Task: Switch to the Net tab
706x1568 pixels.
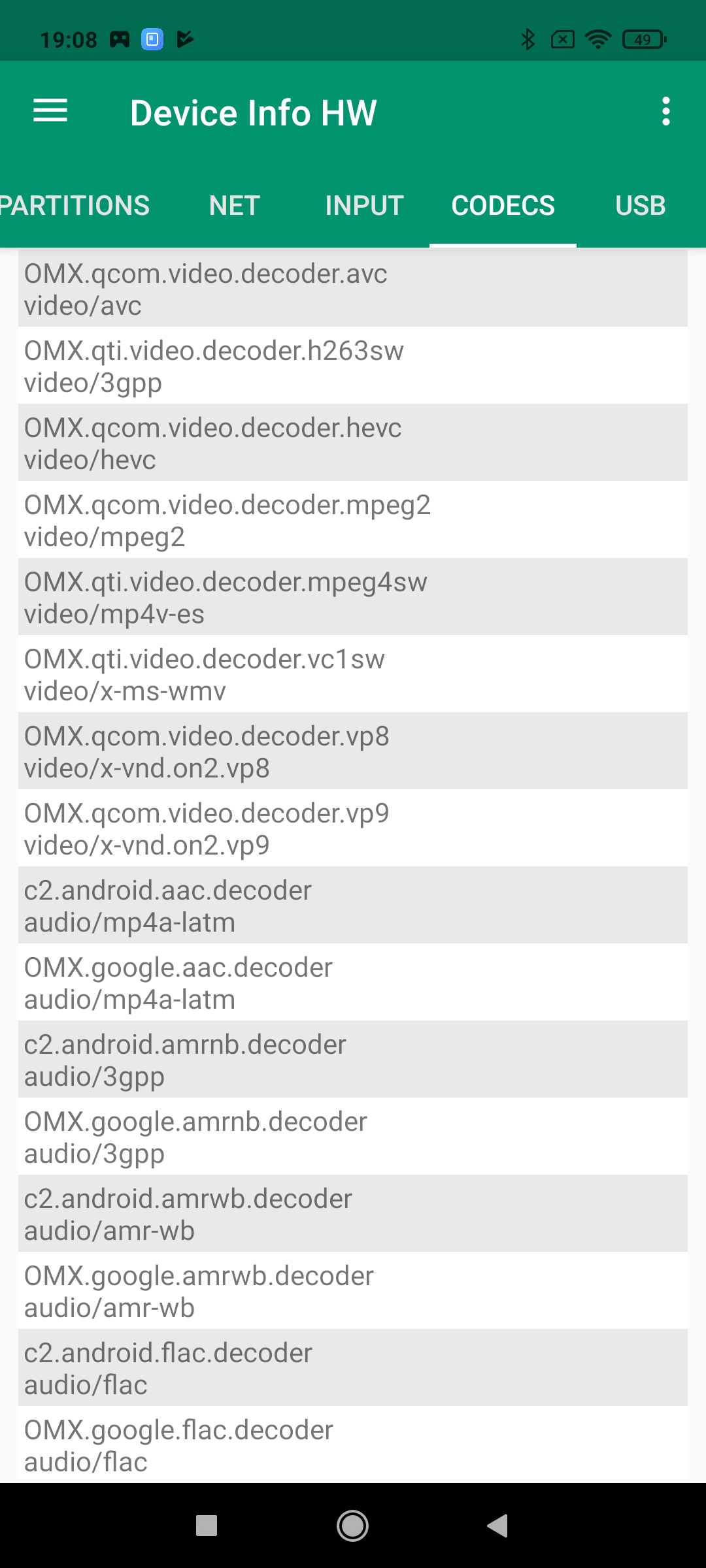Action: [x=234, y=206]
